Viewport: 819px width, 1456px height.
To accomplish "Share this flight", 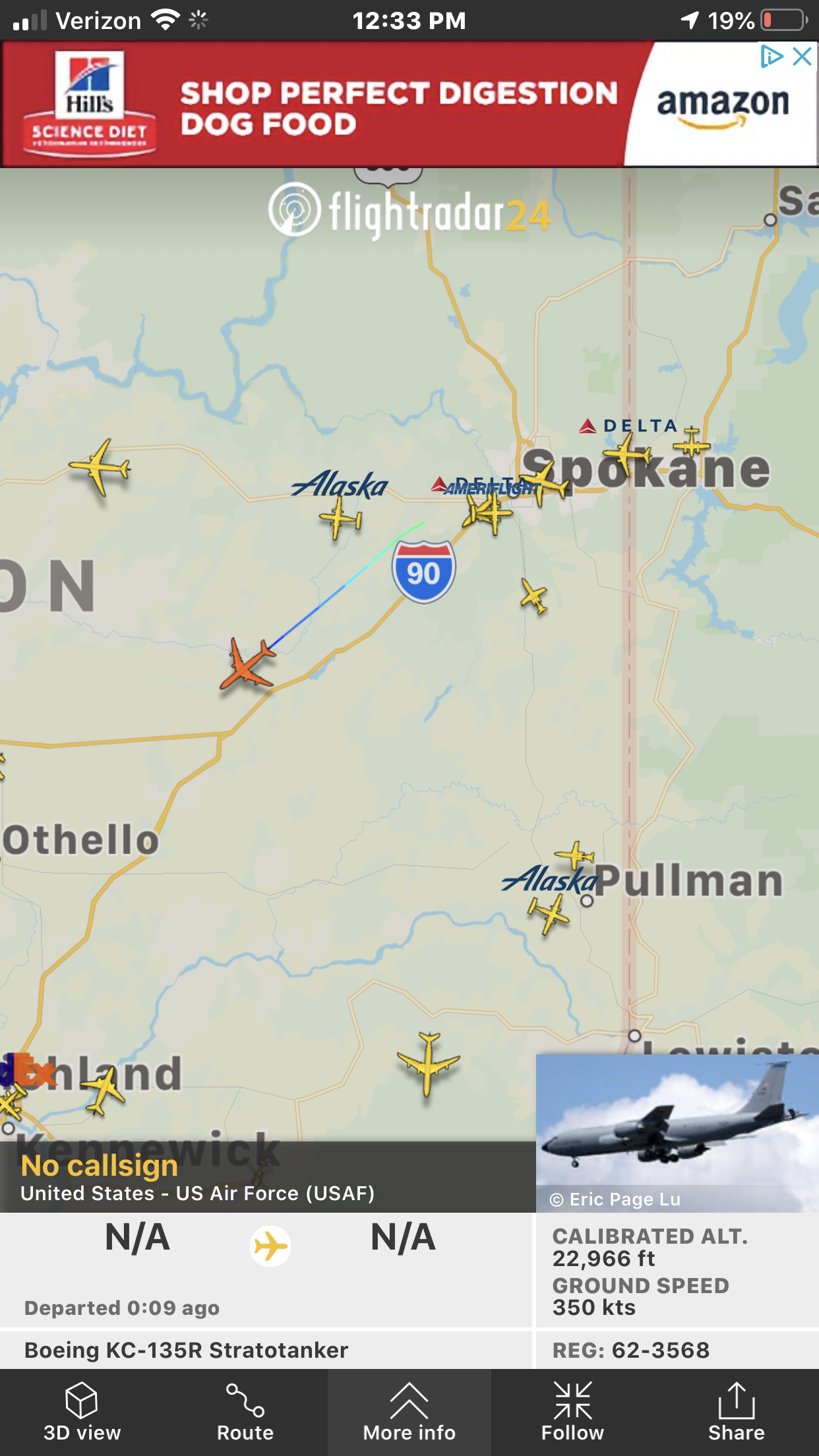I will [736, 1411].
